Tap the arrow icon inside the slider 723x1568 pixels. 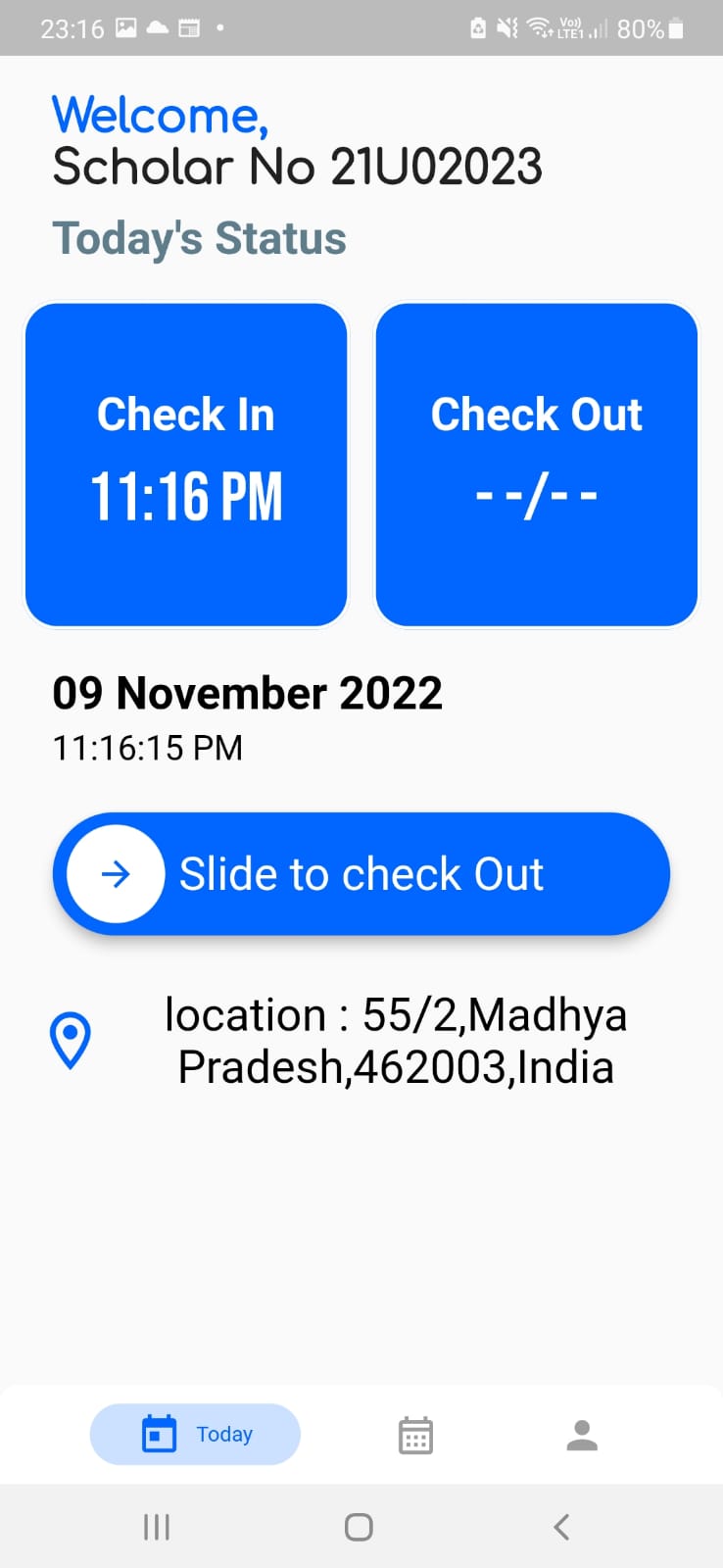(x=115, y=873)
